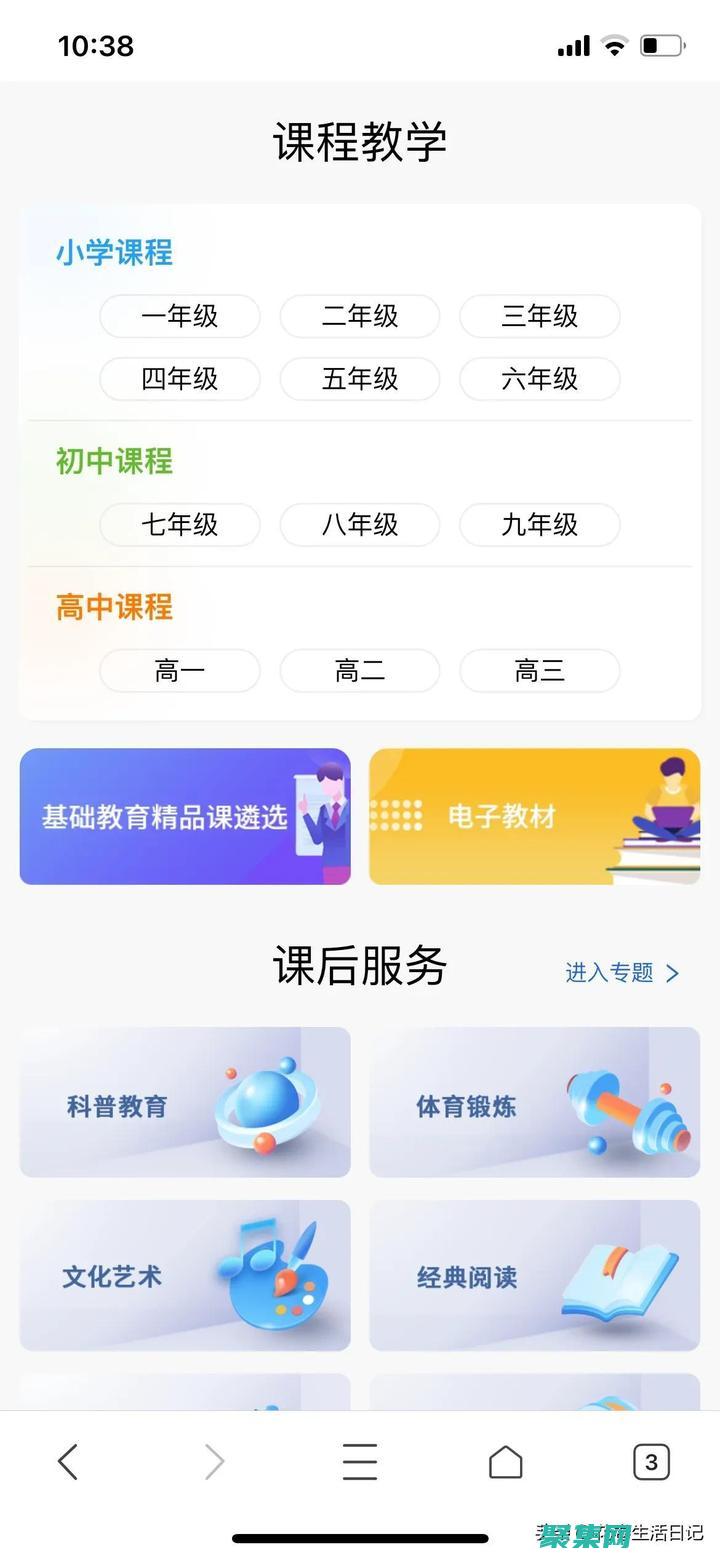Screen dimensions: 720x1558
Task: Open the 基础教育精品课遴选 banner
Action: click(x=184, y=816)
